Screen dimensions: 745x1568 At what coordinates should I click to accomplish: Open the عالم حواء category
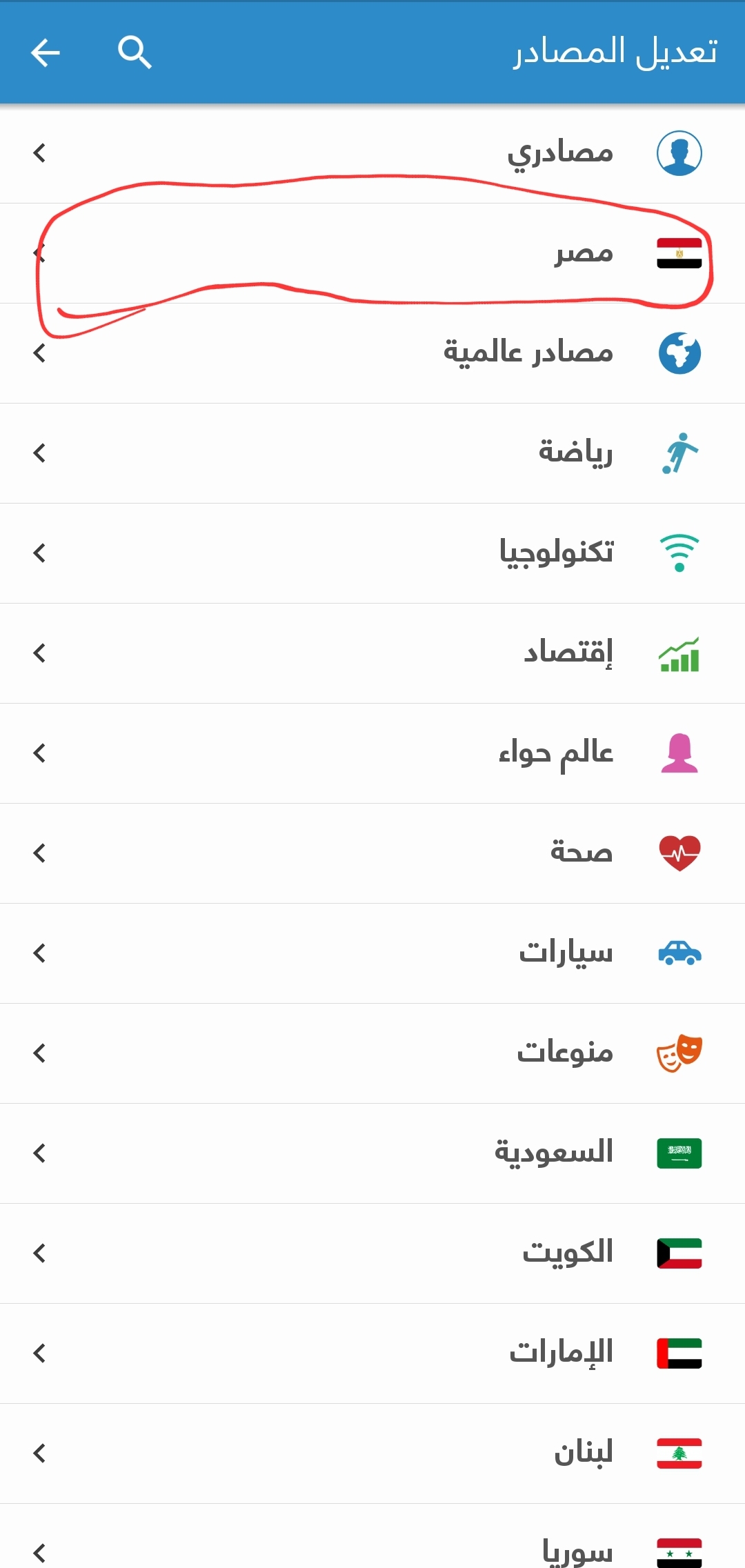372,753
